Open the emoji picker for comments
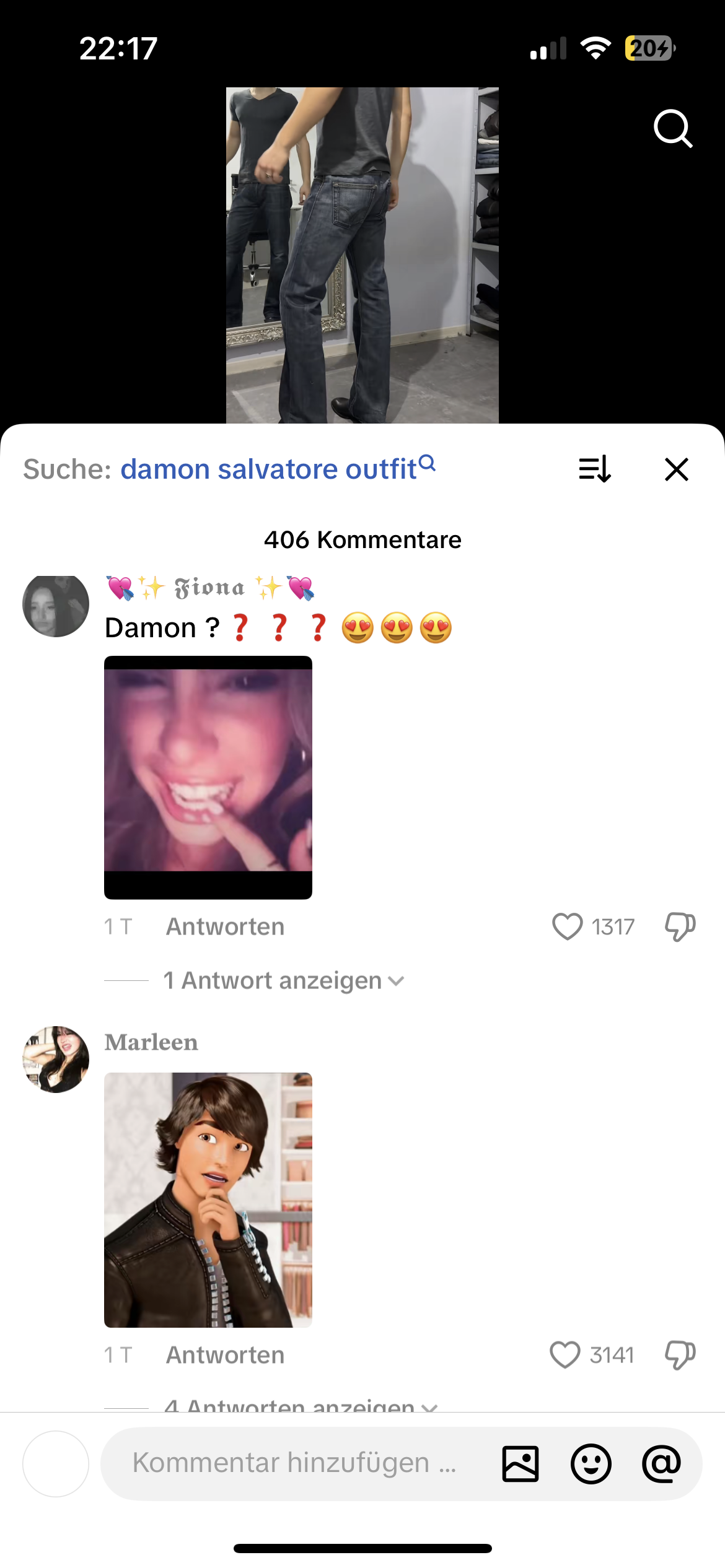This screenshot has width=725, height=1568. coord(591,1464)
